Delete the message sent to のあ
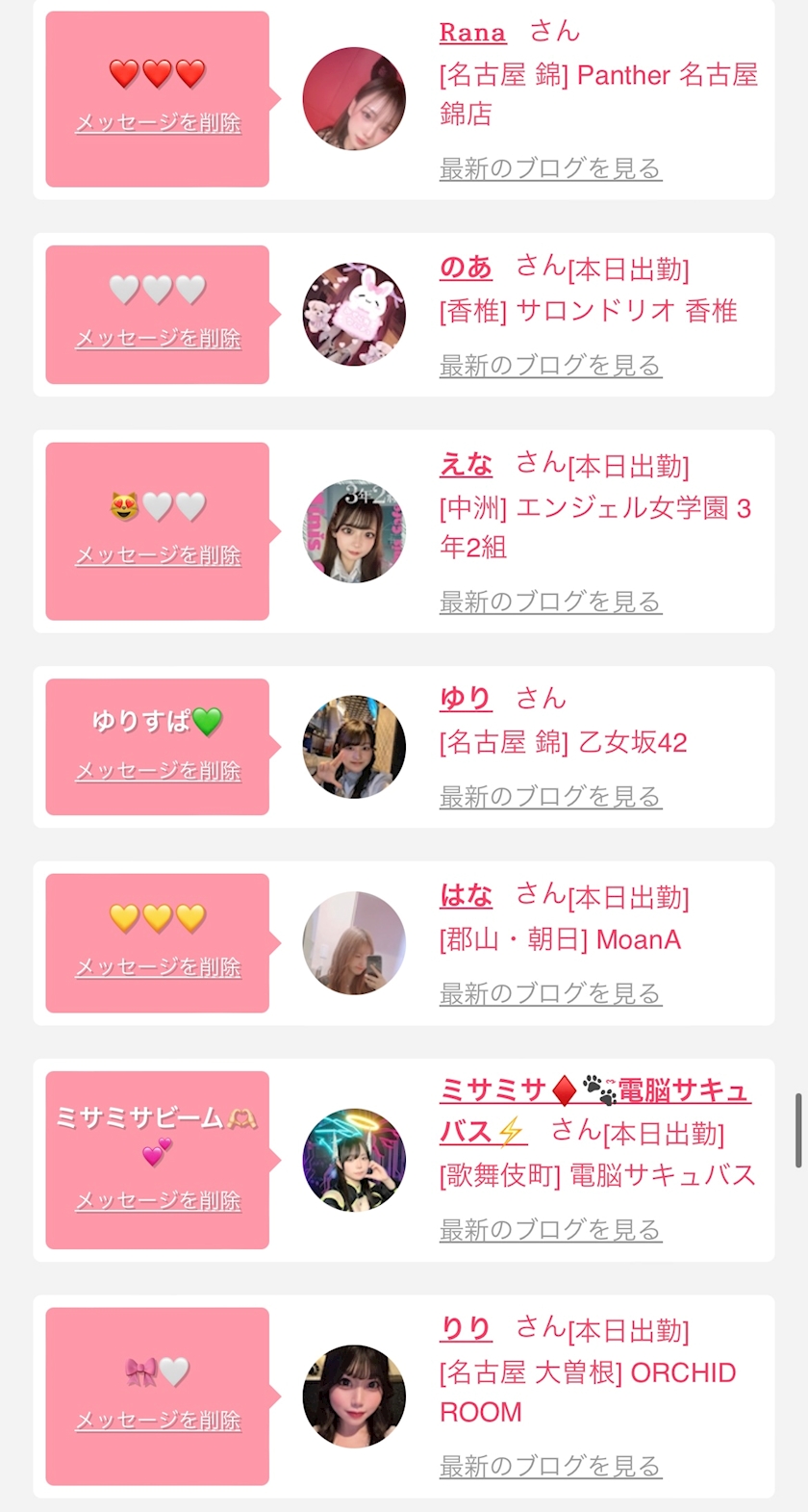 pos(158,339)
